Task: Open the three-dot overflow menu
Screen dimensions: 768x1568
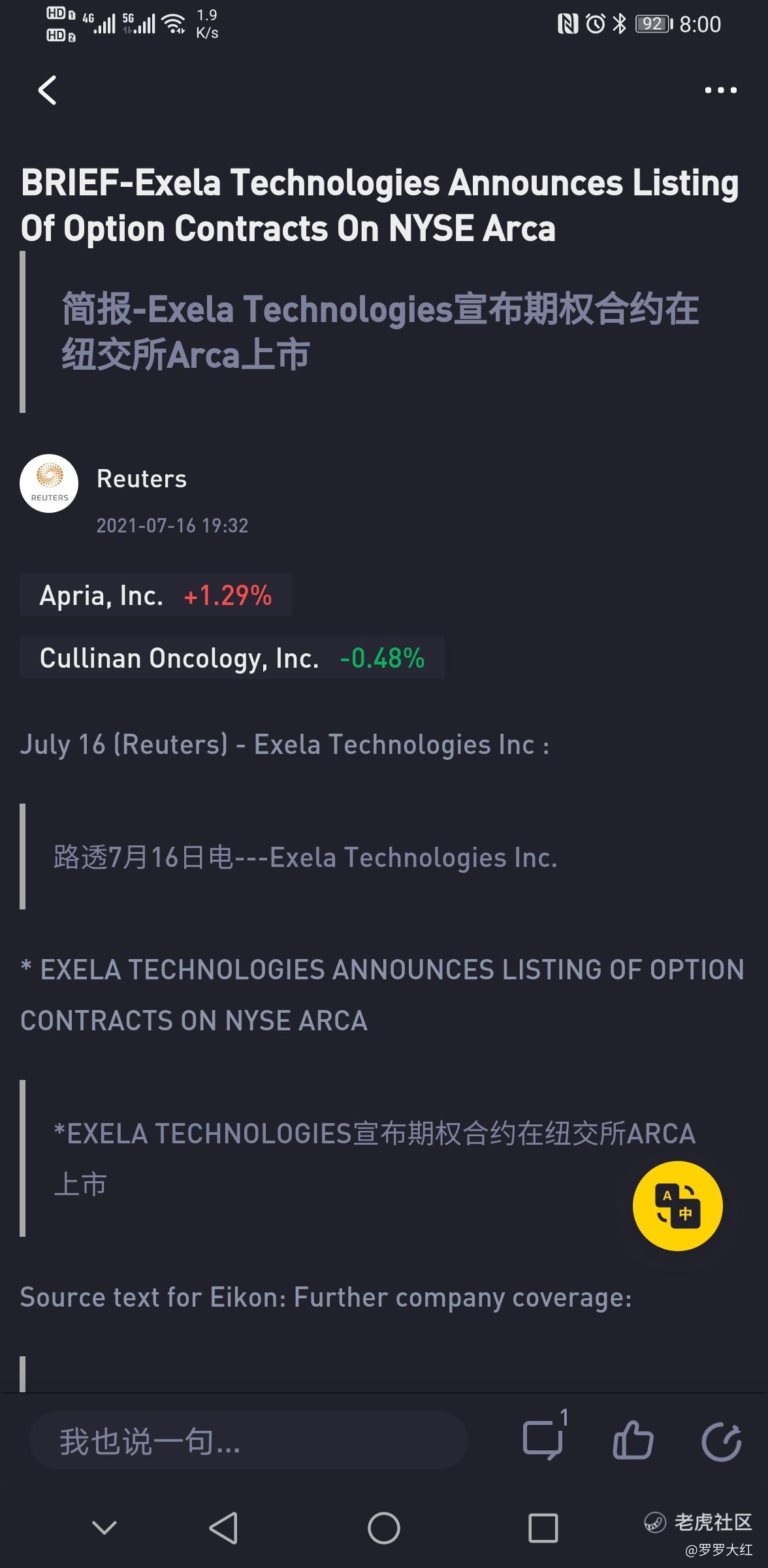Action: [720, 90]
